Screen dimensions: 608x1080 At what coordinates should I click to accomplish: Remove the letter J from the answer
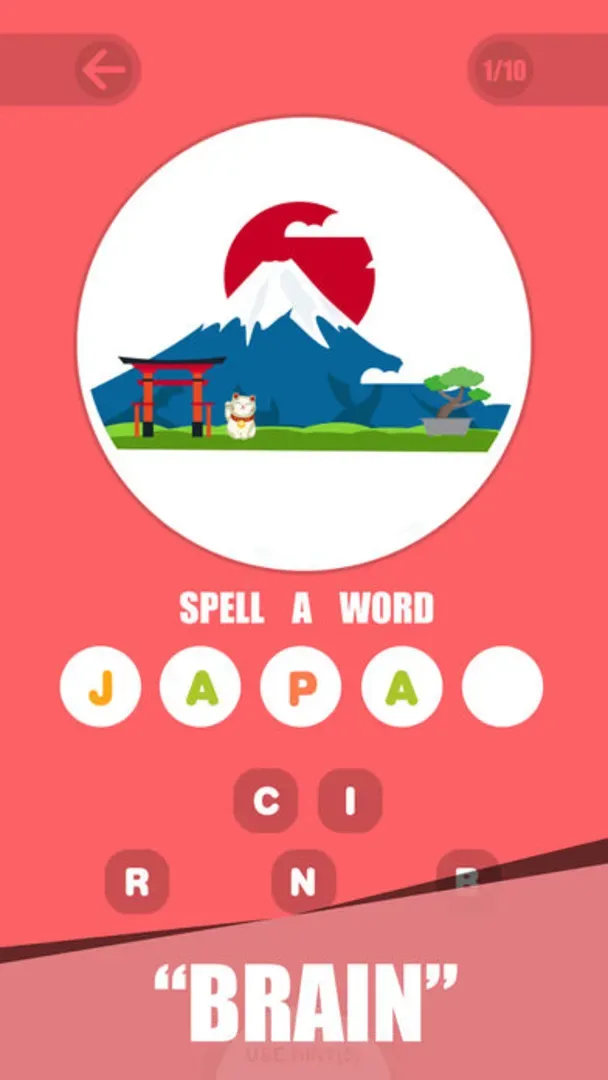tap(100, 686)
